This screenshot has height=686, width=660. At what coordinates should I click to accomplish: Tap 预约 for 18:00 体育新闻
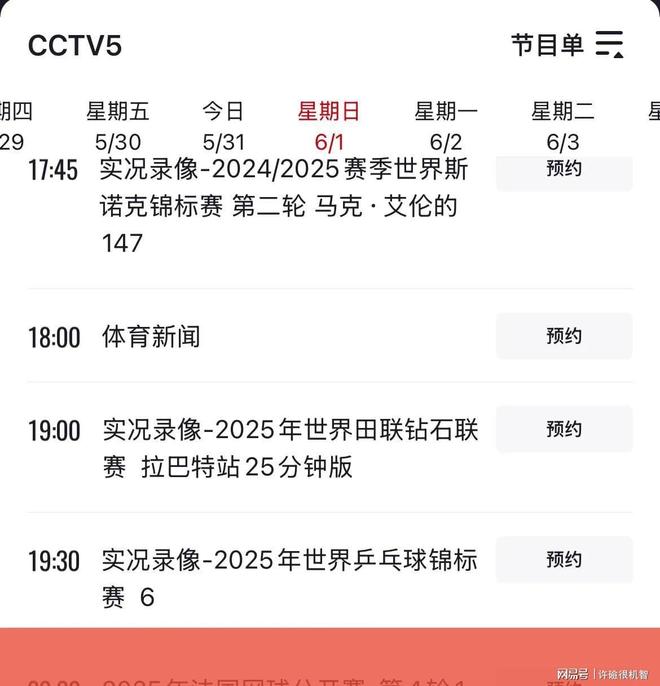coord(564,336)
